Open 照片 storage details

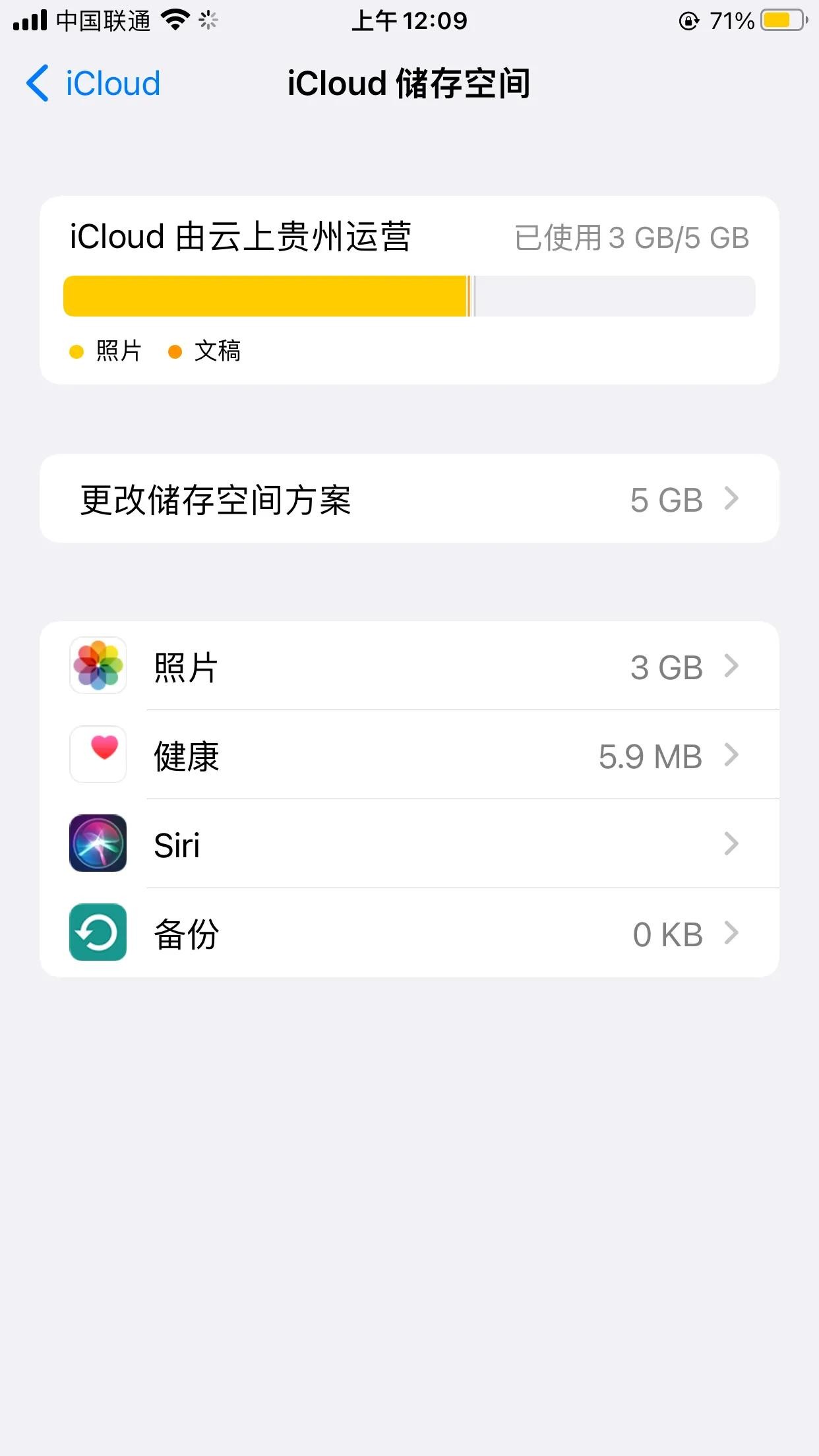[x=409, y=666]
